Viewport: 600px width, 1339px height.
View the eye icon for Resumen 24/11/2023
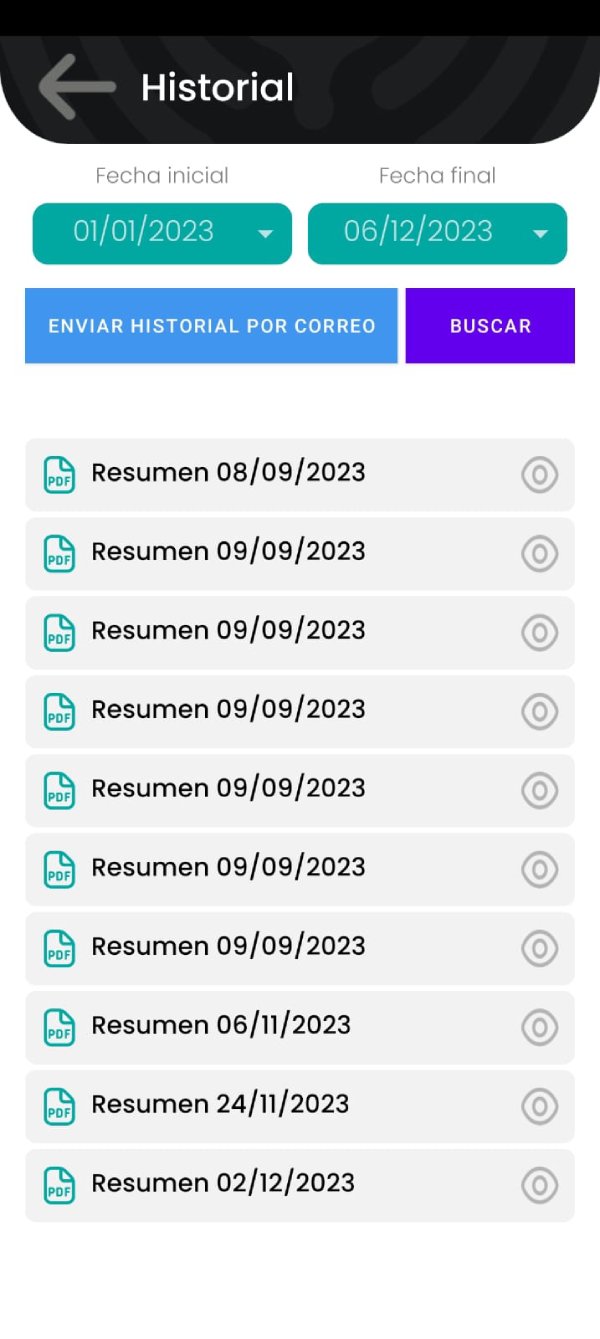coord(540,1107)
